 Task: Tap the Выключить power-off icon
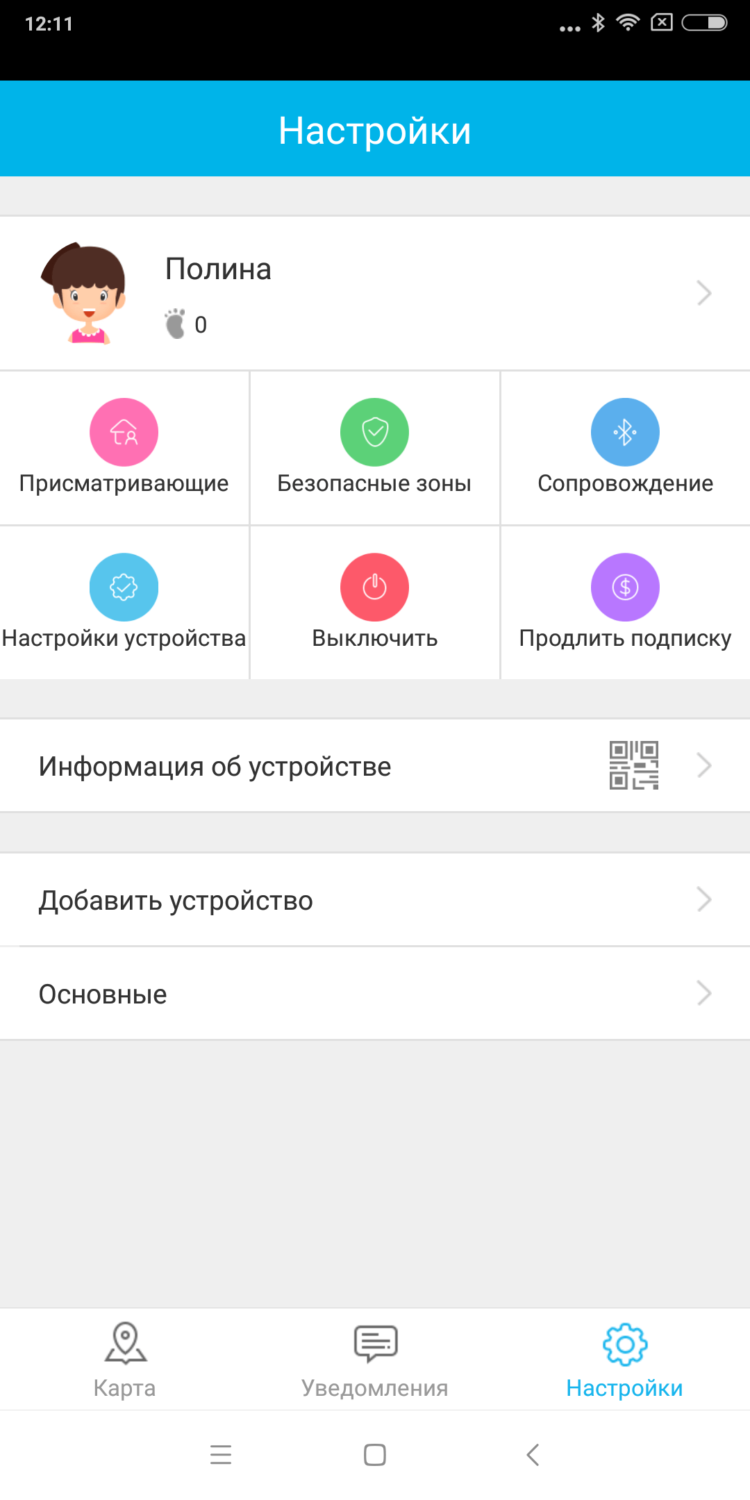[374, 587]
